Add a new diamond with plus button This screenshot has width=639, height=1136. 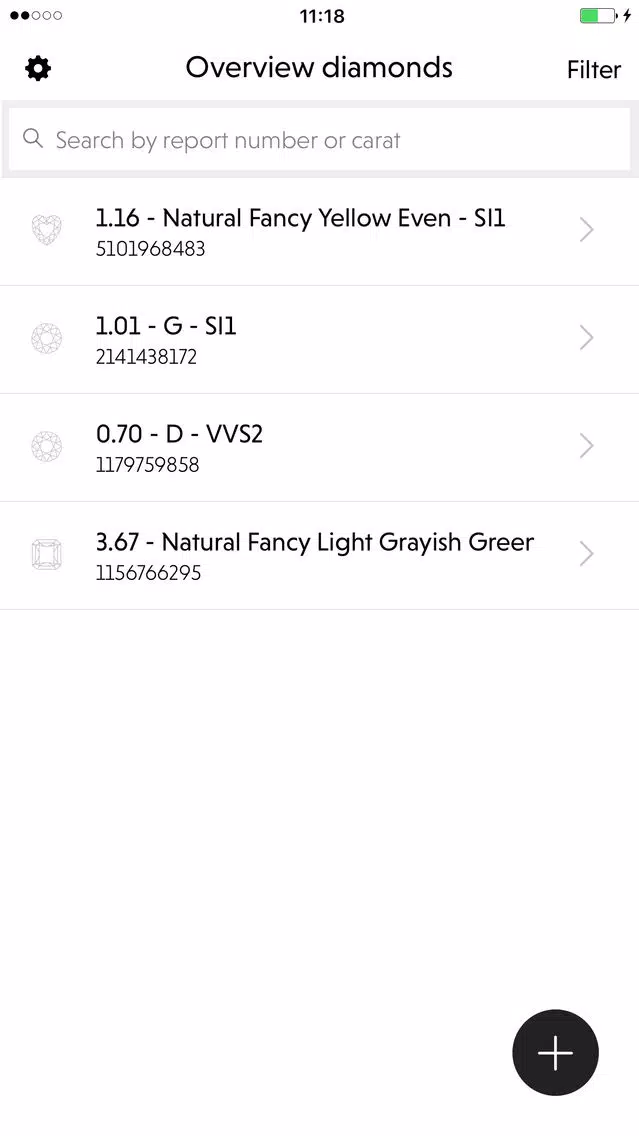(556, 1053)
